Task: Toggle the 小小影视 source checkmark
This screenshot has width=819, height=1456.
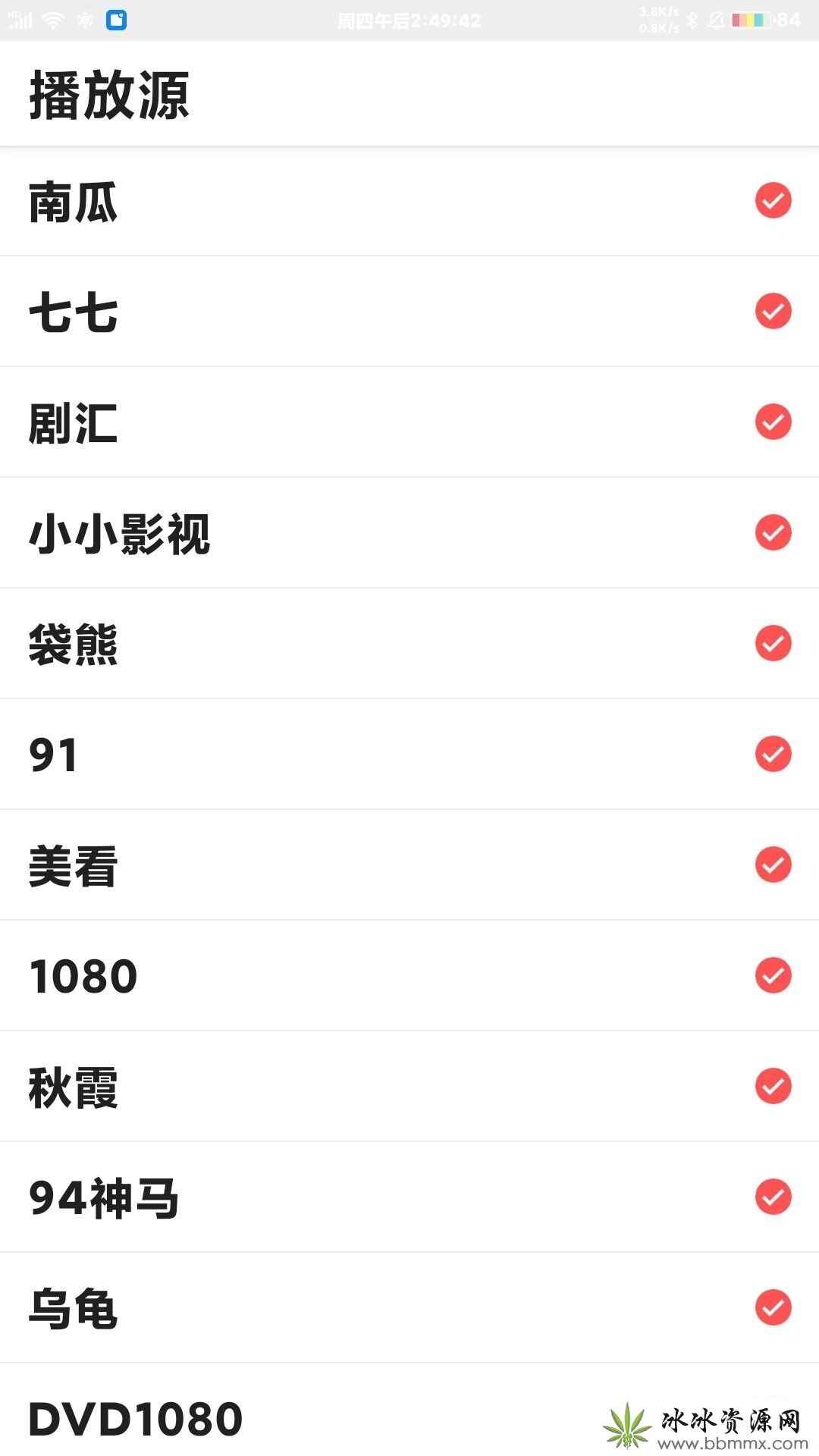Action: pos(773,533)
